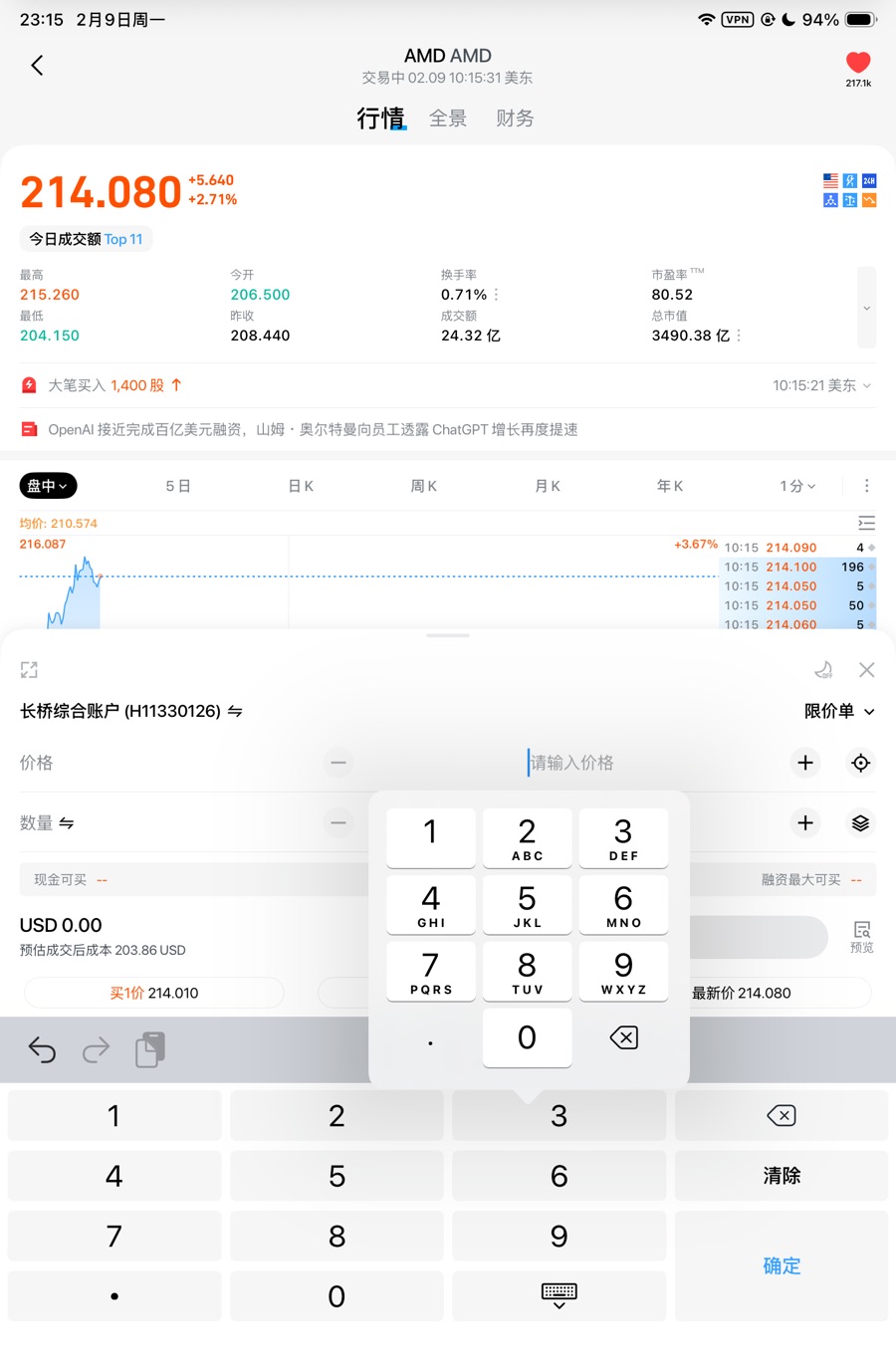Screen dimensions: 896x1365
Task: Open the 限价单 order type dropdown
Action: pyautogui.click(x=839, y=711)
